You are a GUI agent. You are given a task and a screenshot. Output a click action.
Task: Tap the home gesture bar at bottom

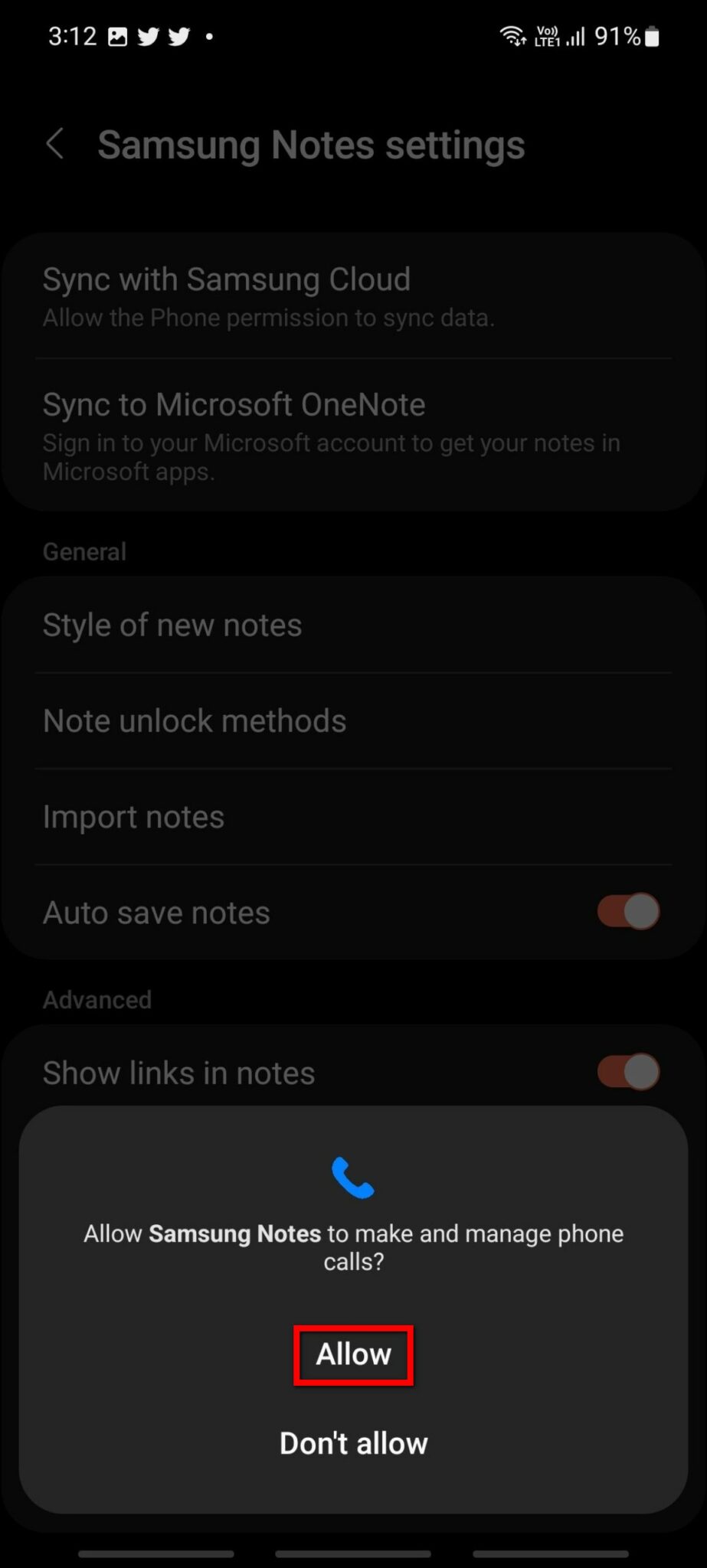pos(353,1554)
